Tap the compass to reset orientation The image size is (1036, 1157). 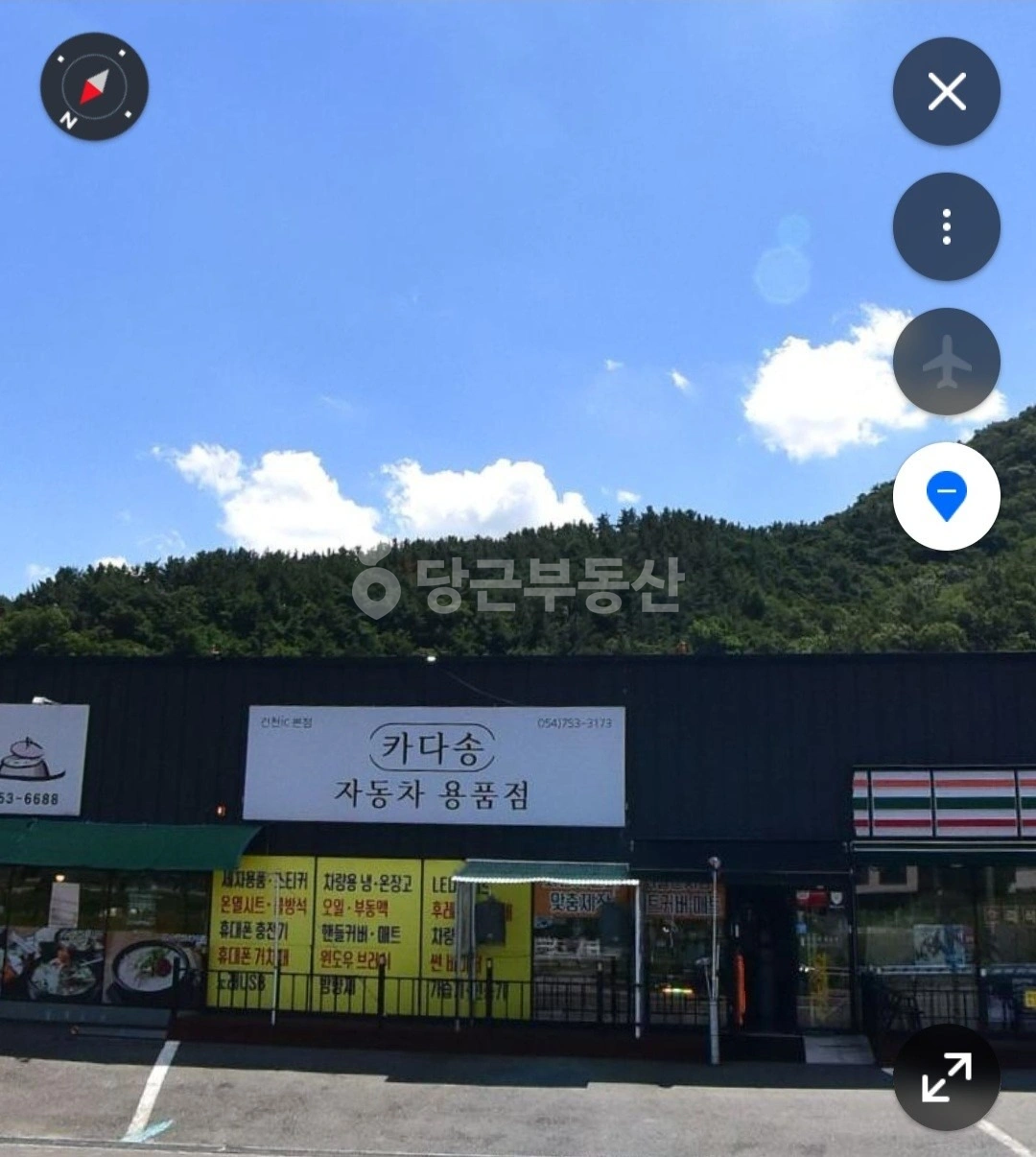(94, 87)
